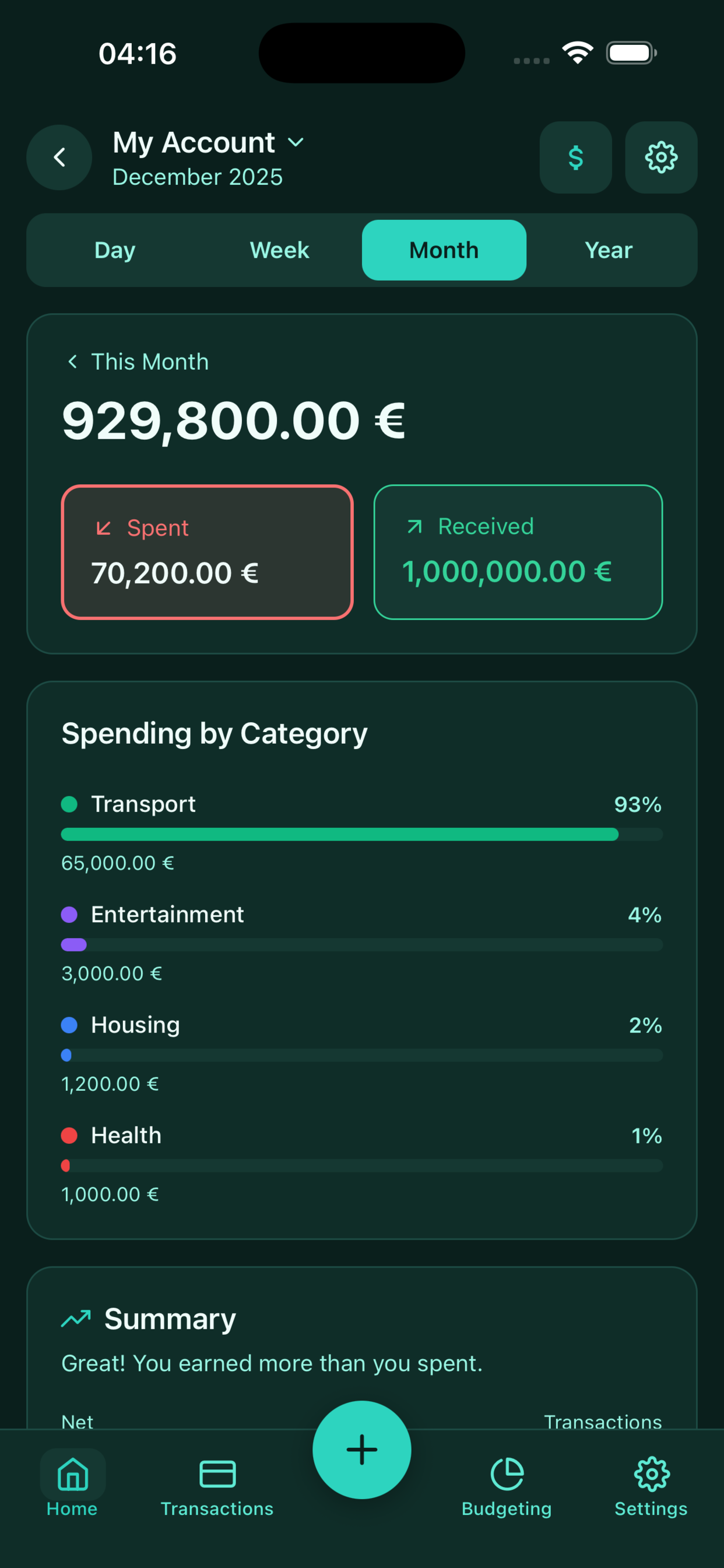Switch to the Week view

tap(279, 250)
